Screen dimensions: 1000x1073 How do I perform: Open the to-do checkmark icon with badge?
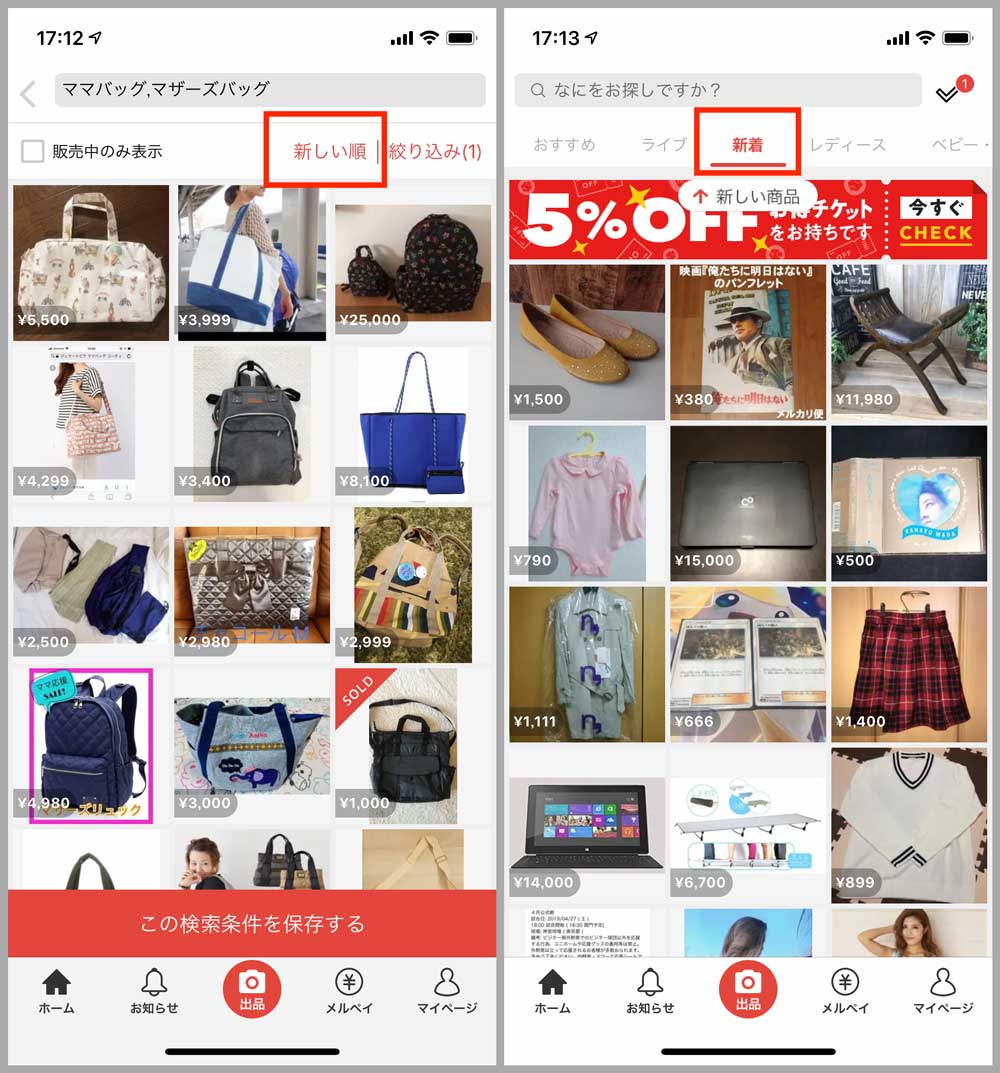tap(950, 91)
